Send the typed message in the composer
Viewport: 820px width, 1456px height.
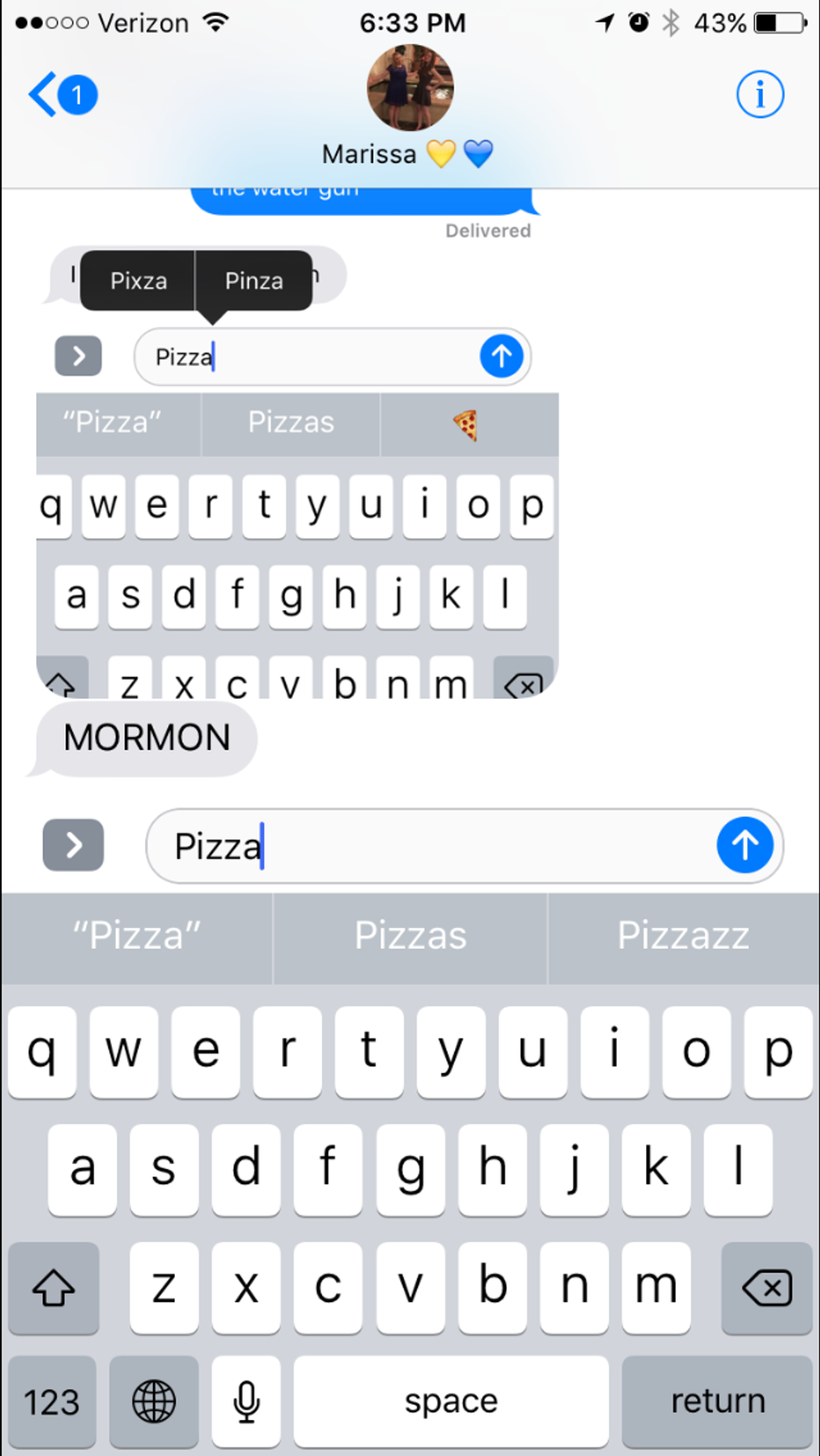(x=744, y=845)
